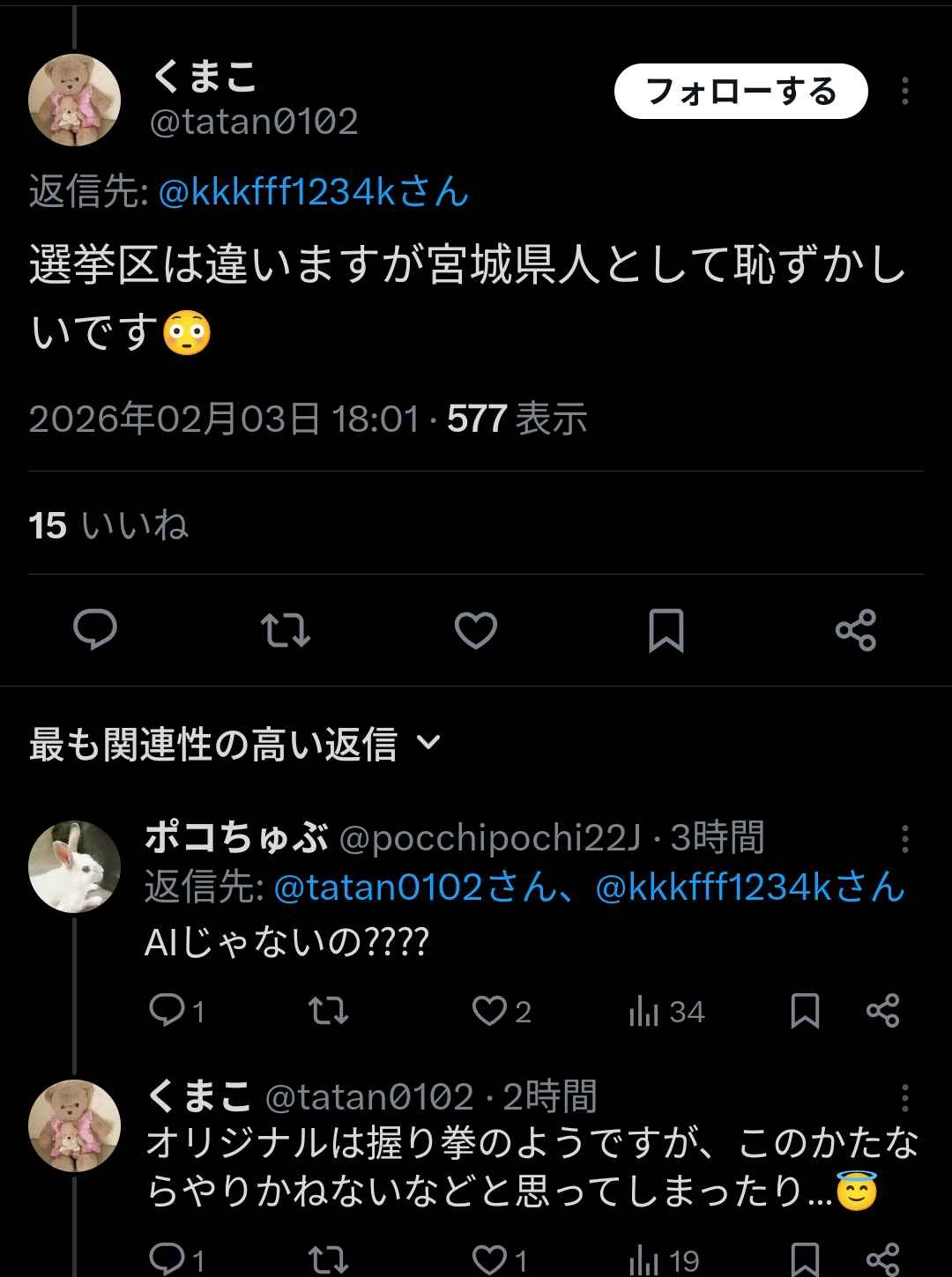Open くまこ's profile picture in main post

pos(74,100)
